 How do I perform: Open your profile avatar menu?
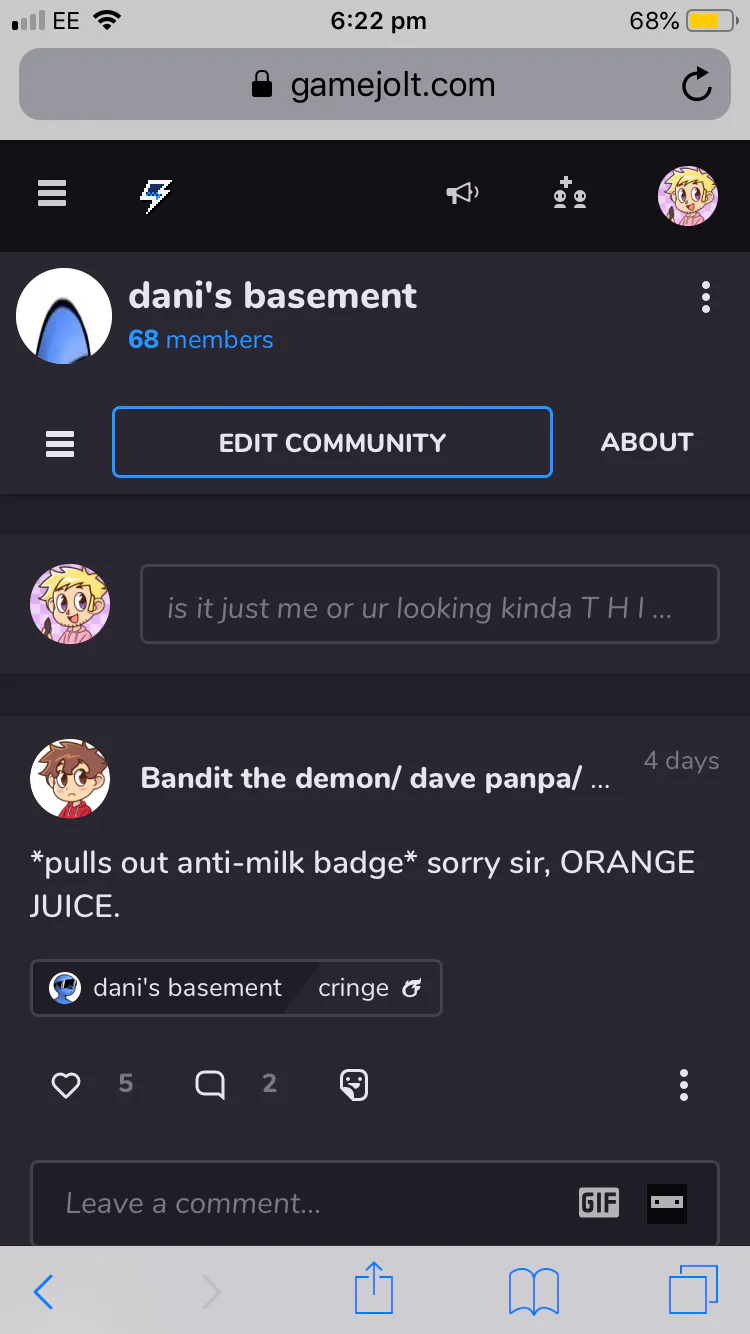coord(687,196)
